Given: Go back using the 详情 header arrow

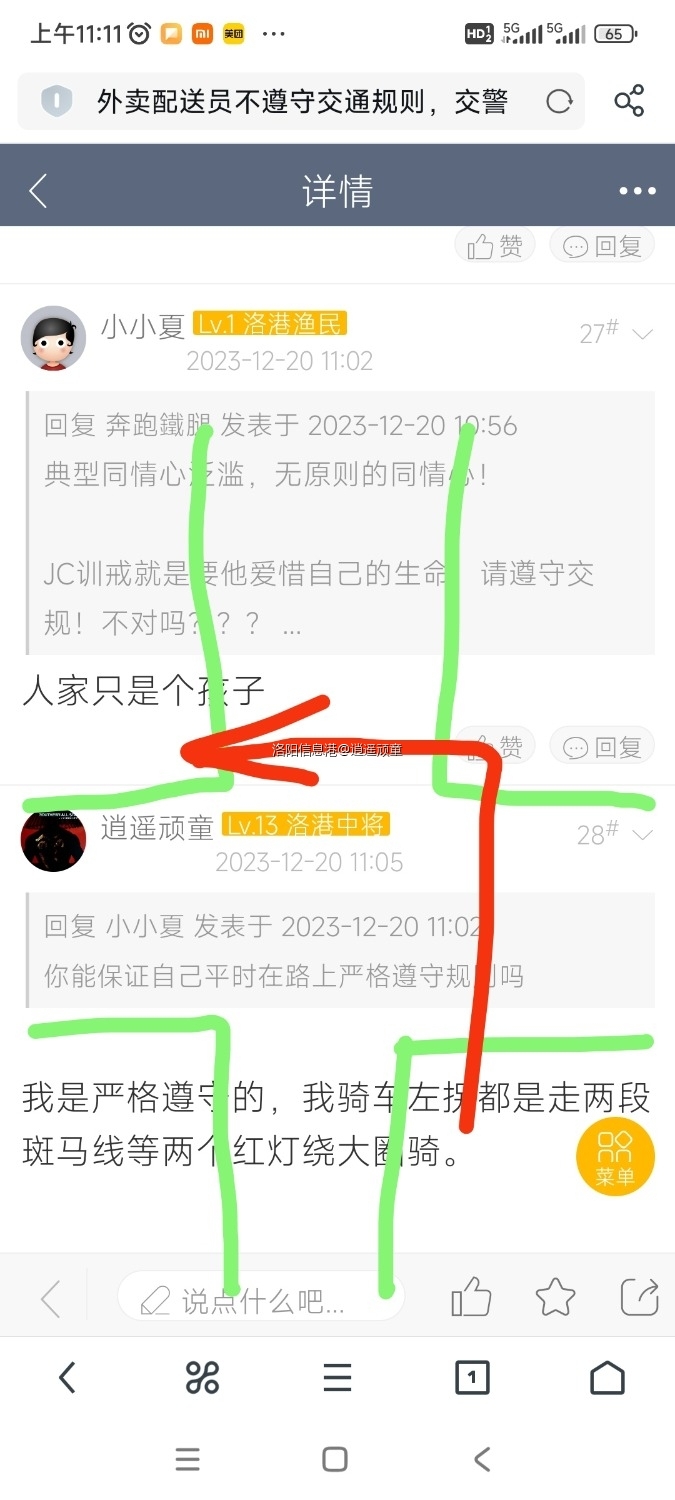Looking at the screenshot, I should click(x=38, y=191).
